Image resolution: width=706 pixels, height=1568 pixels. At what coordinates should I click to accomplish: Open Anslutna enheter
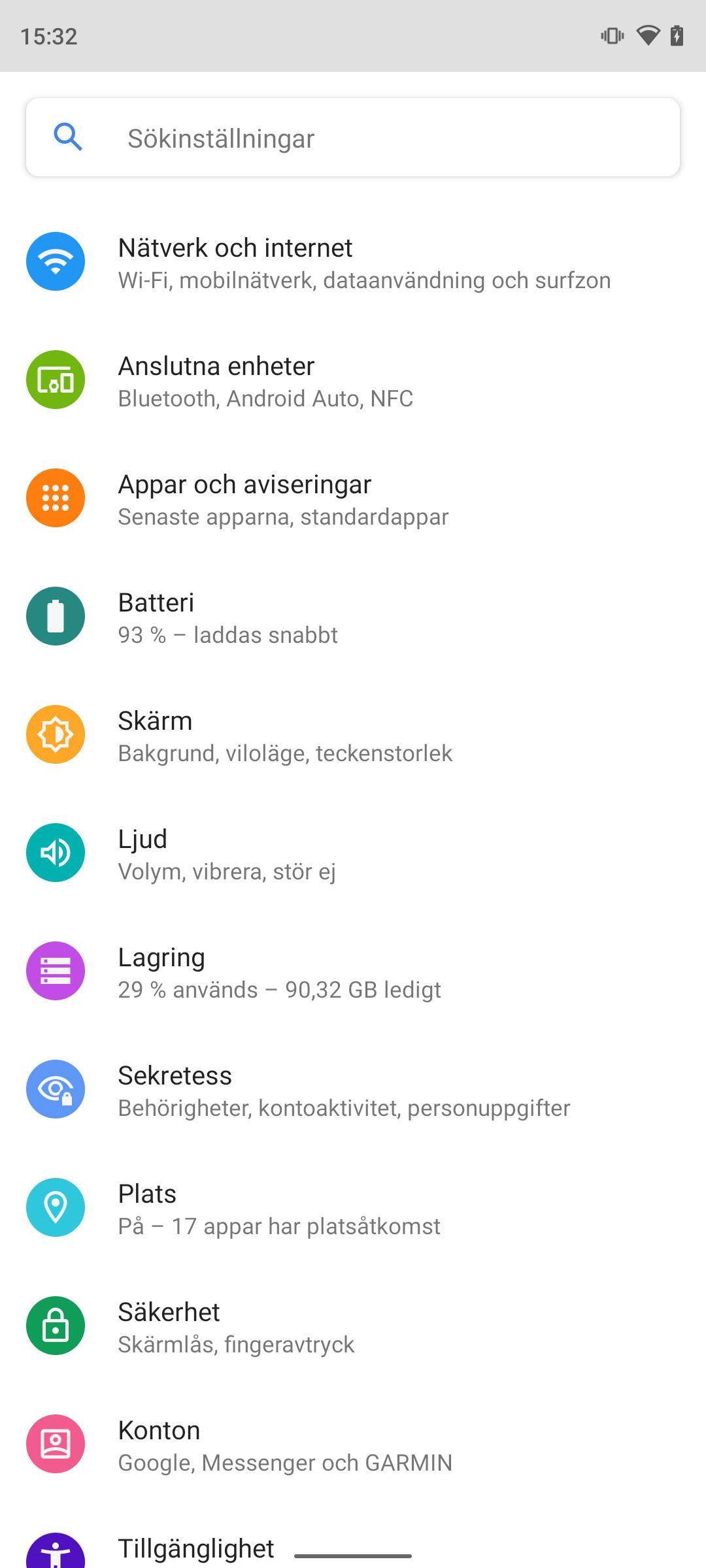353,381
